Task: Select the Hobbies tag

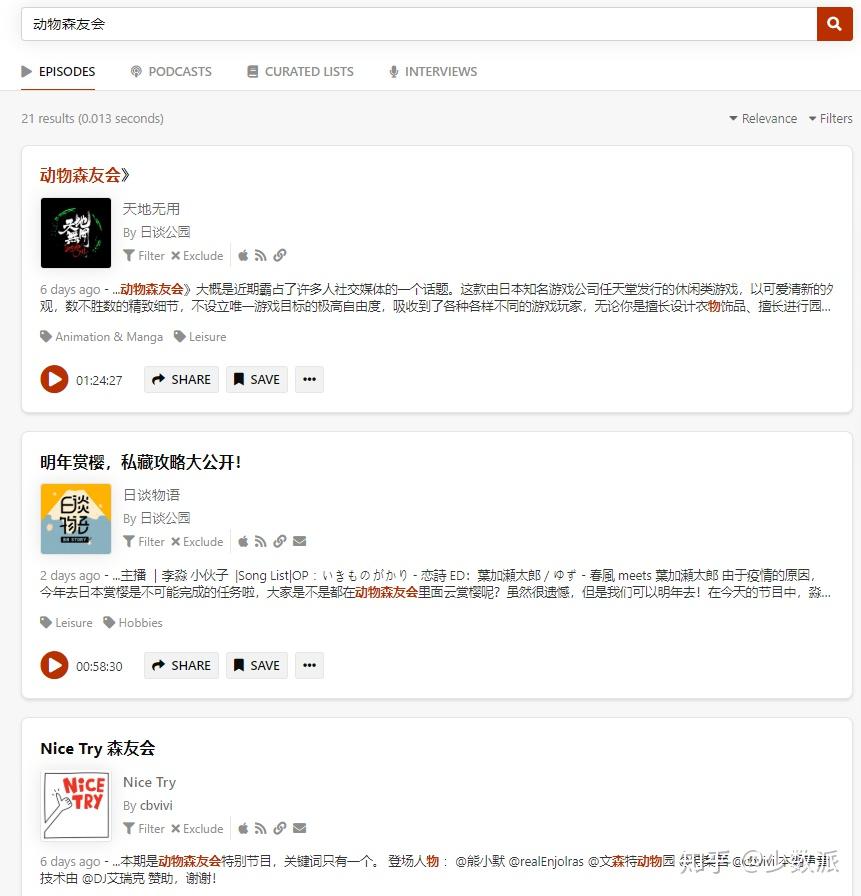Action: tap(133, 623)
